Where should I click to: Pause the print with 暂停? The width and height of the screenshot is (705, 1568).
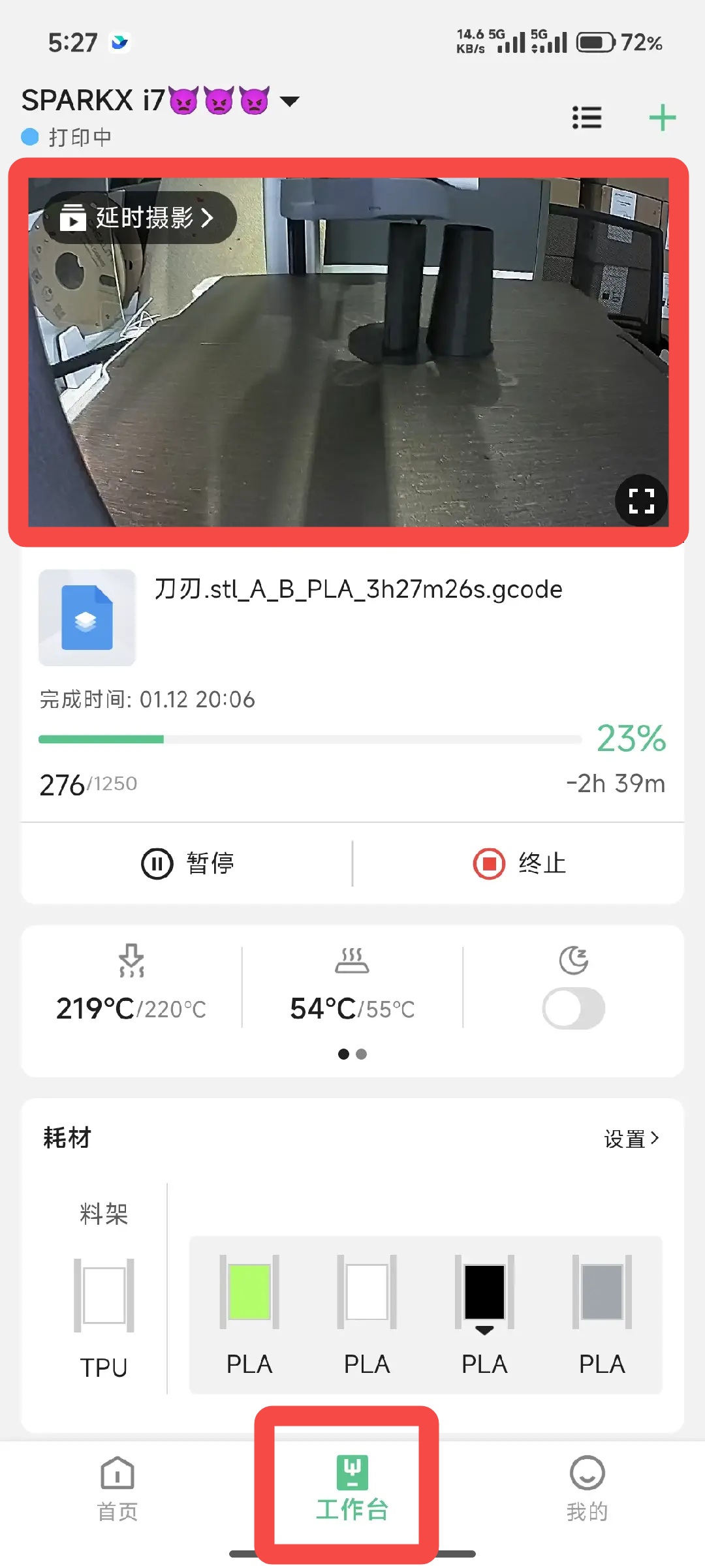tap(187, 863)
